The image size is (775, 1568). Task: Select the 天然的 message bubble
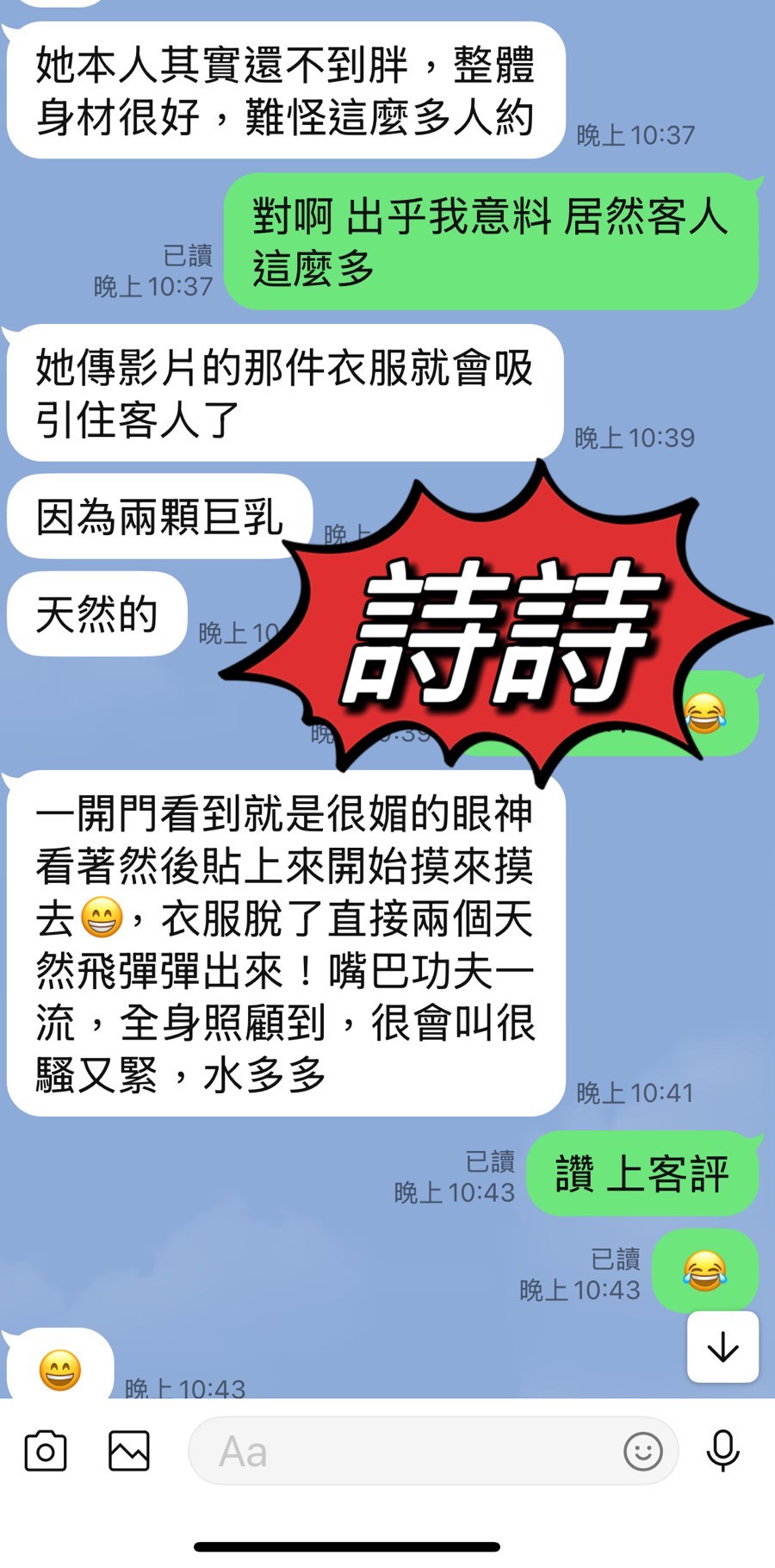(96, 613)
